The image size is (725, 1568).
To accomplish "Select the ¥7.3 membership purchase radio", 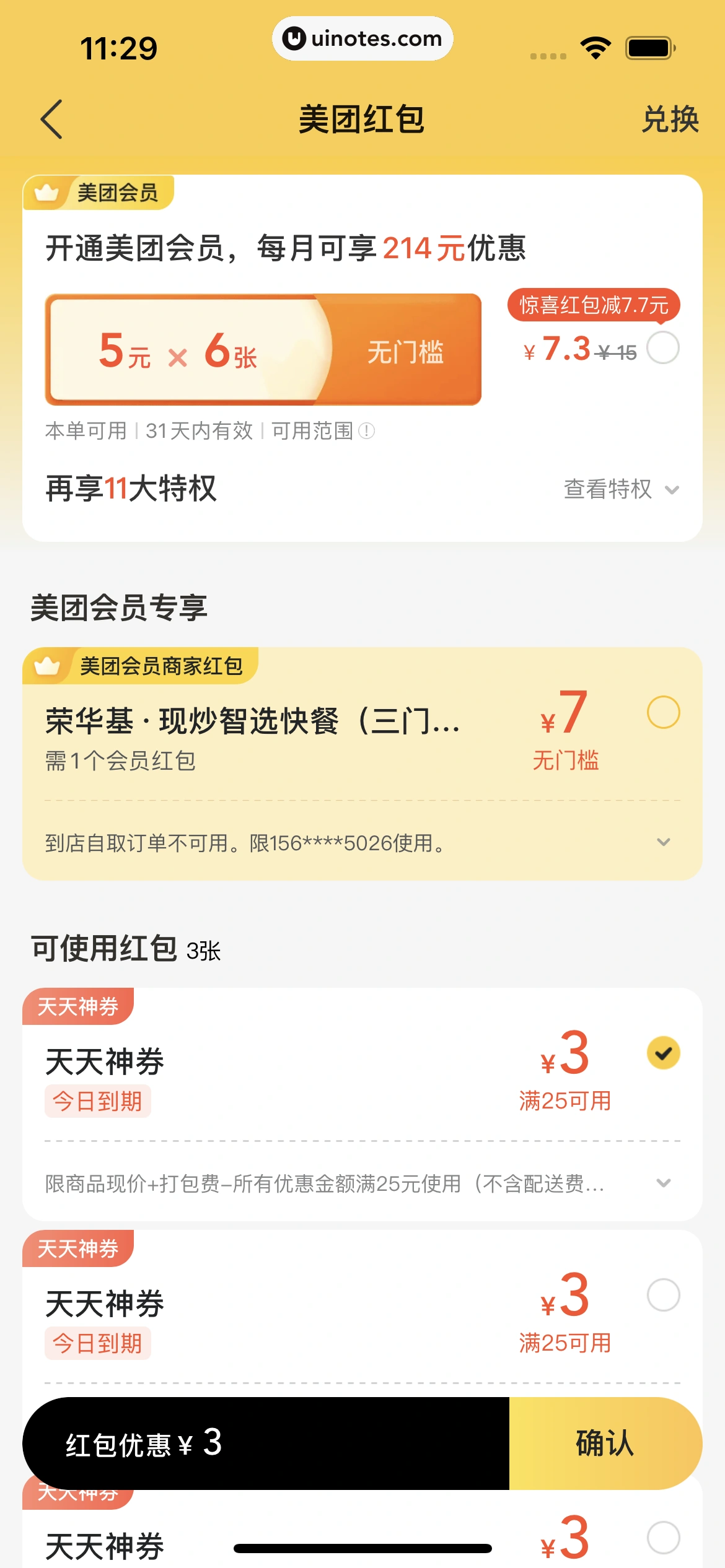I will tap(662, 348).
